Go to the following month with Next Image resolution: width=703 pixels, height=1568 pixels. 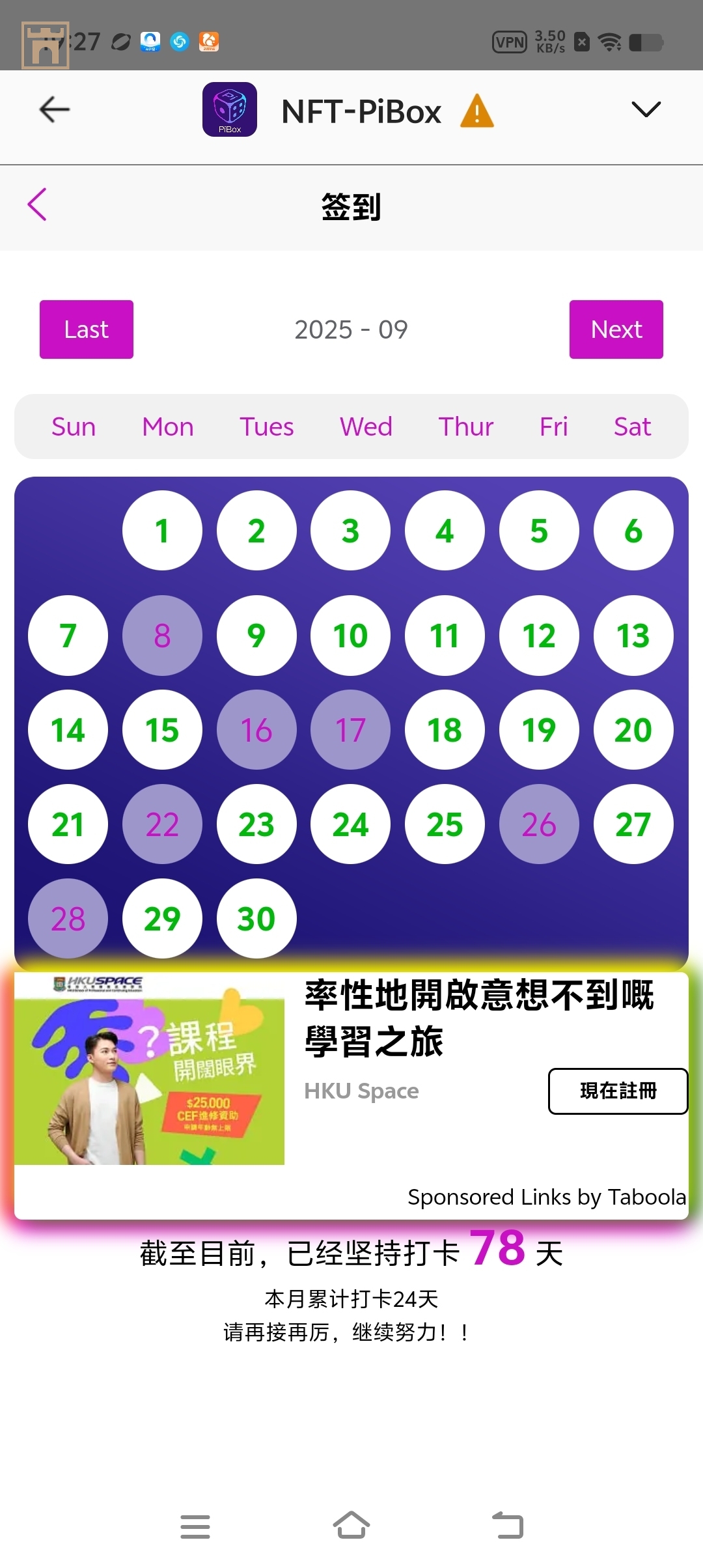616,329
